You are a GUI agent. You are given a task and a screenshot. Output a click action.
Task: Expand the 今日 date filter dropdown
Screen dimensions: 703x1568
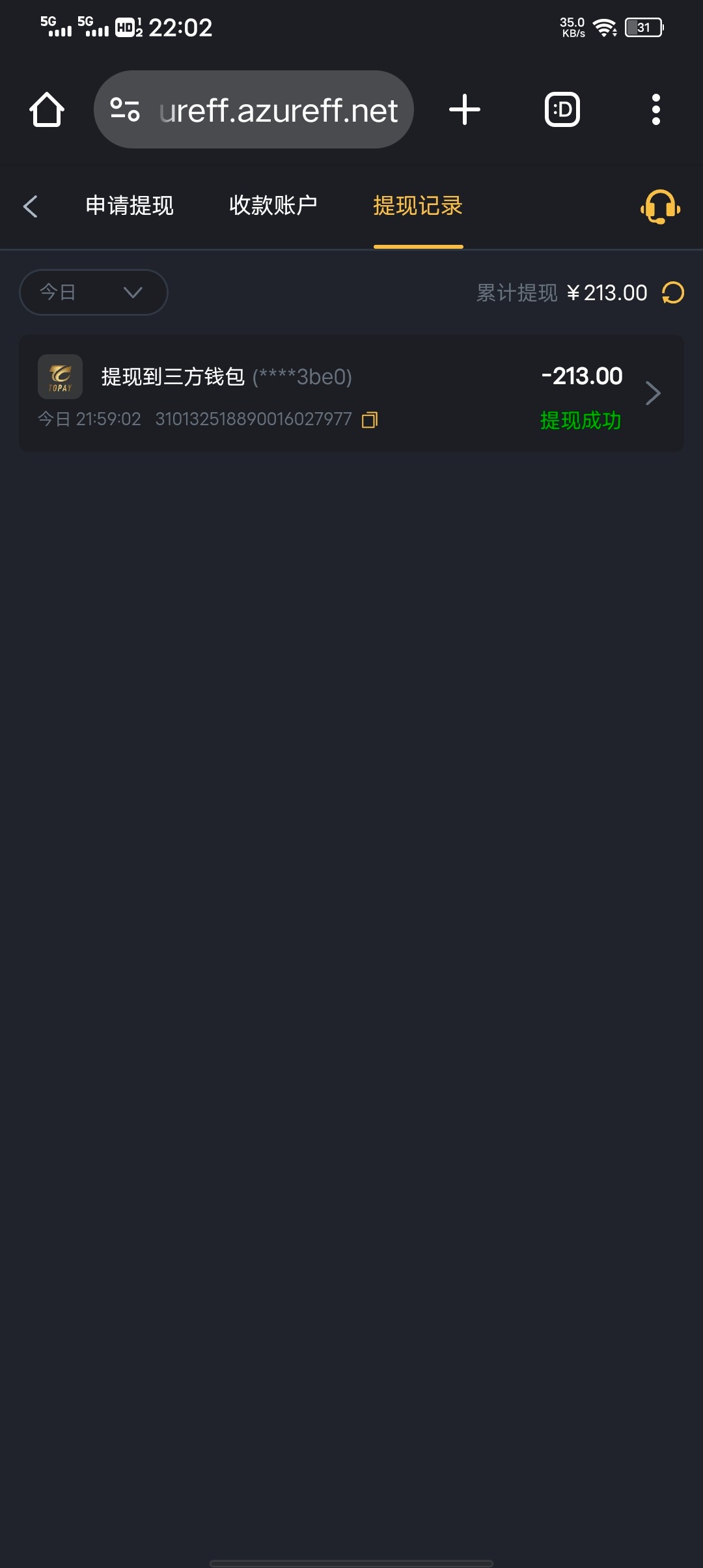pos(94,292)
